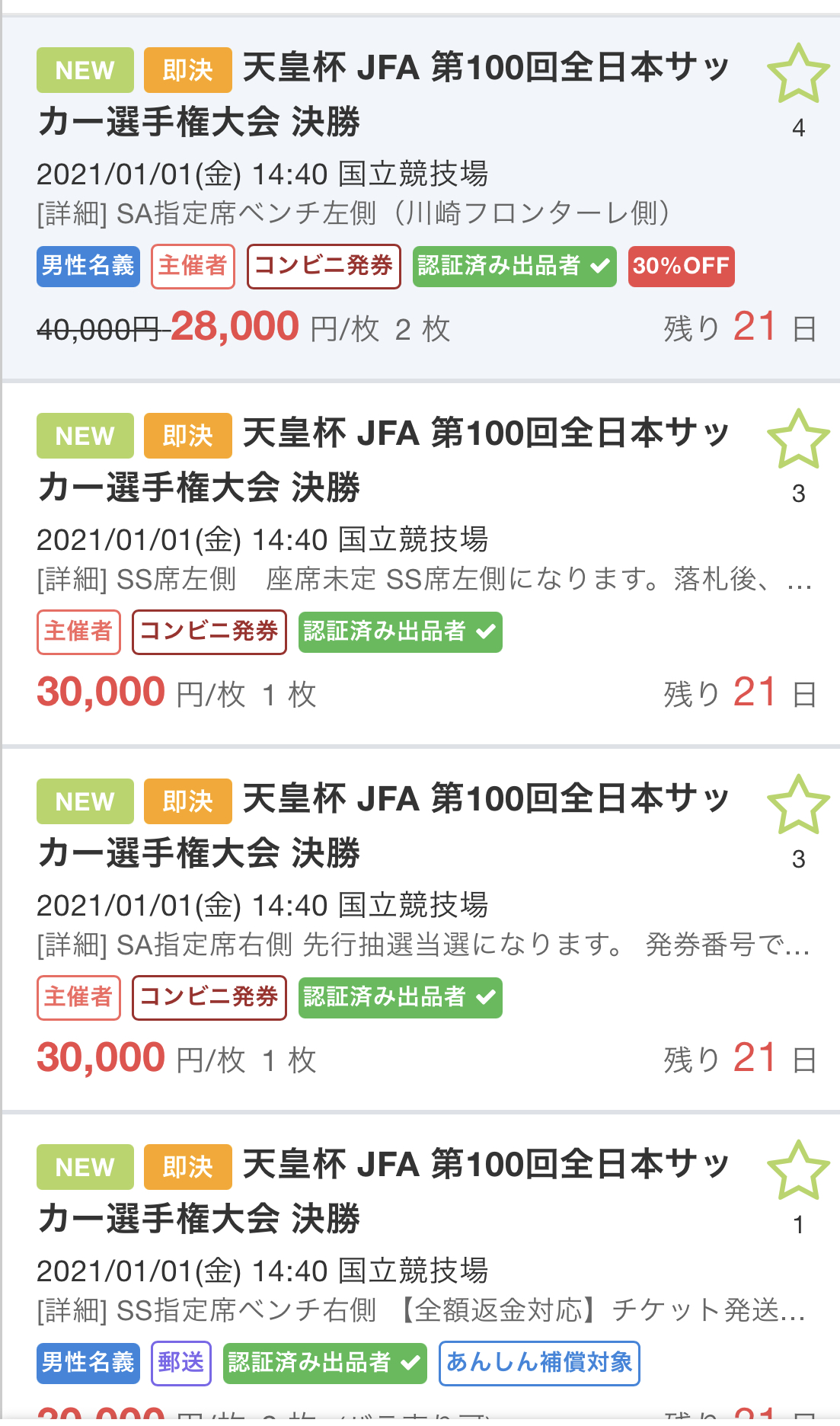
Task: Open the SA指定席右側 先行抽選当選 ticket listing
Action: pos(420,929)
